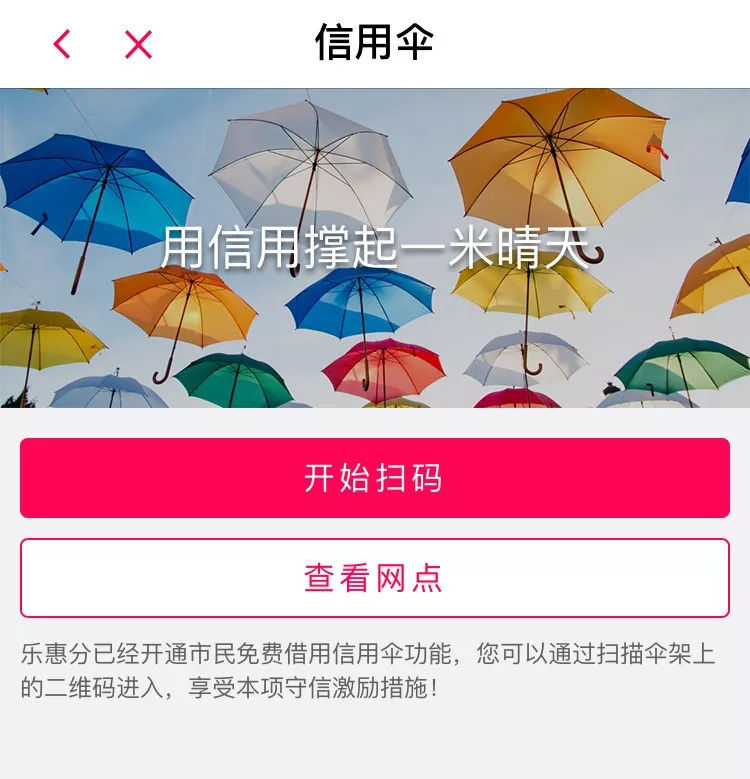
Task: Go back using the pink arrow
Action: tap(62, 44)
